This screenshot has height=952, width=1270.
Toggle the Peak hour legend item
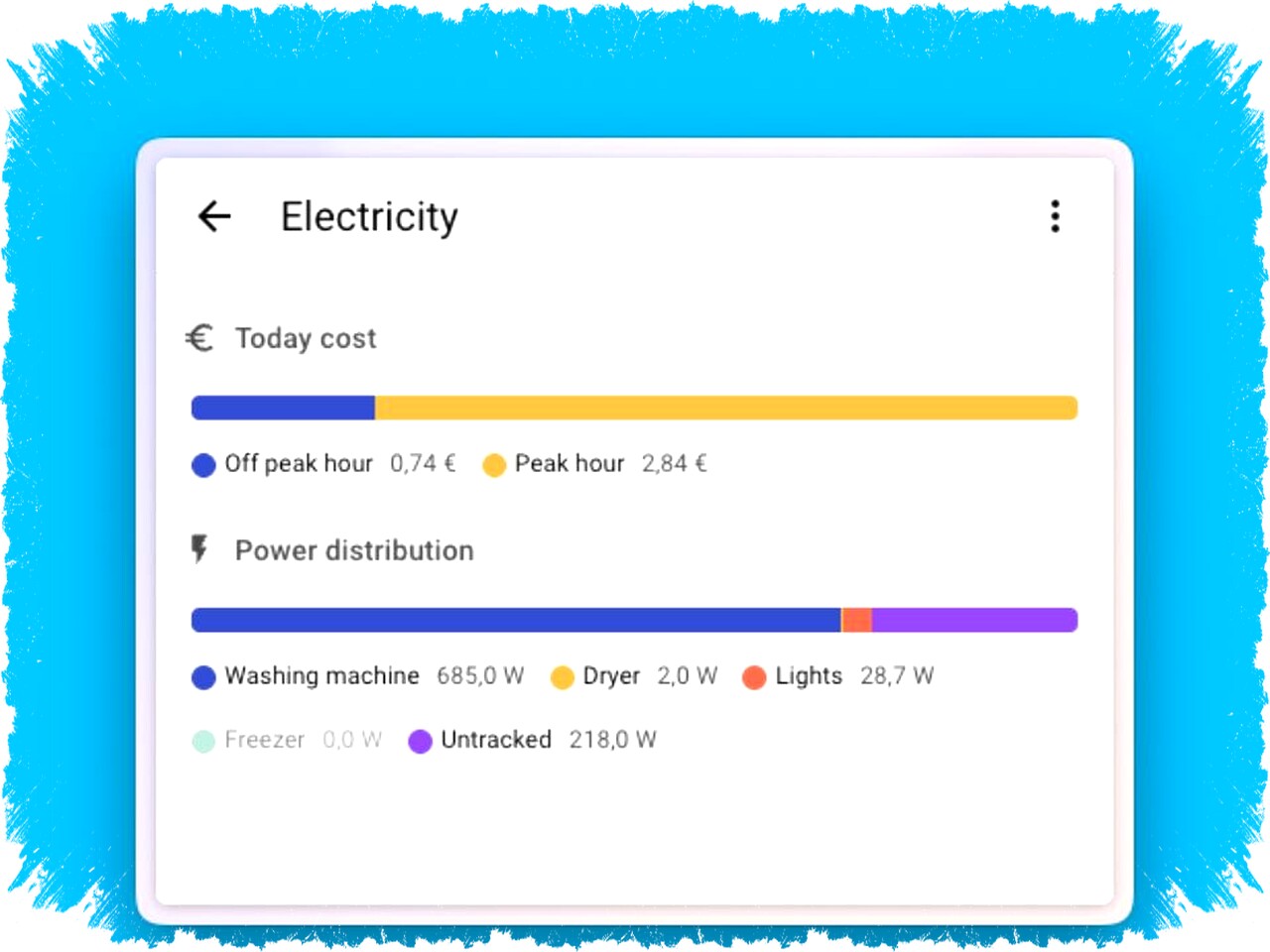569,464
